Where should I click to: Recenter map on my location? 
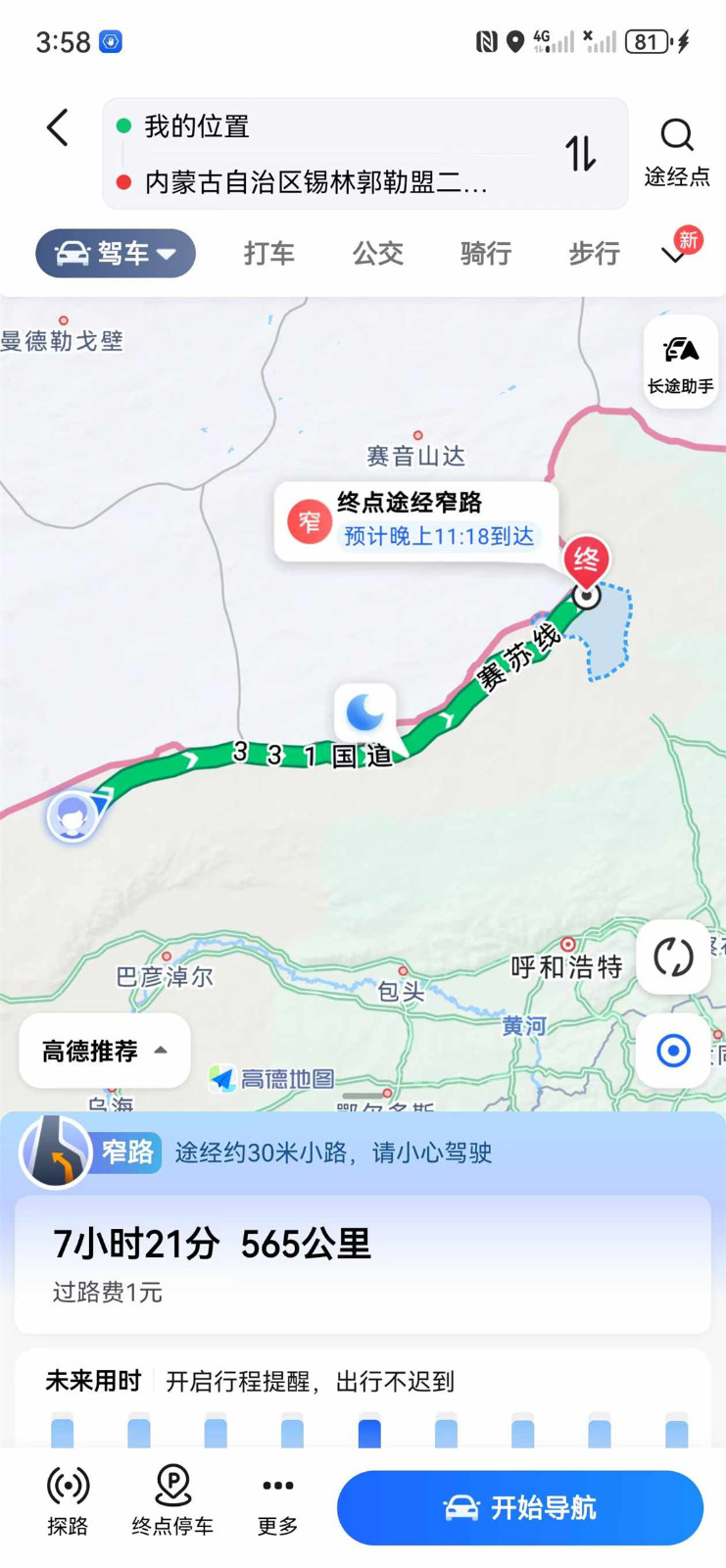[673, 1051]
